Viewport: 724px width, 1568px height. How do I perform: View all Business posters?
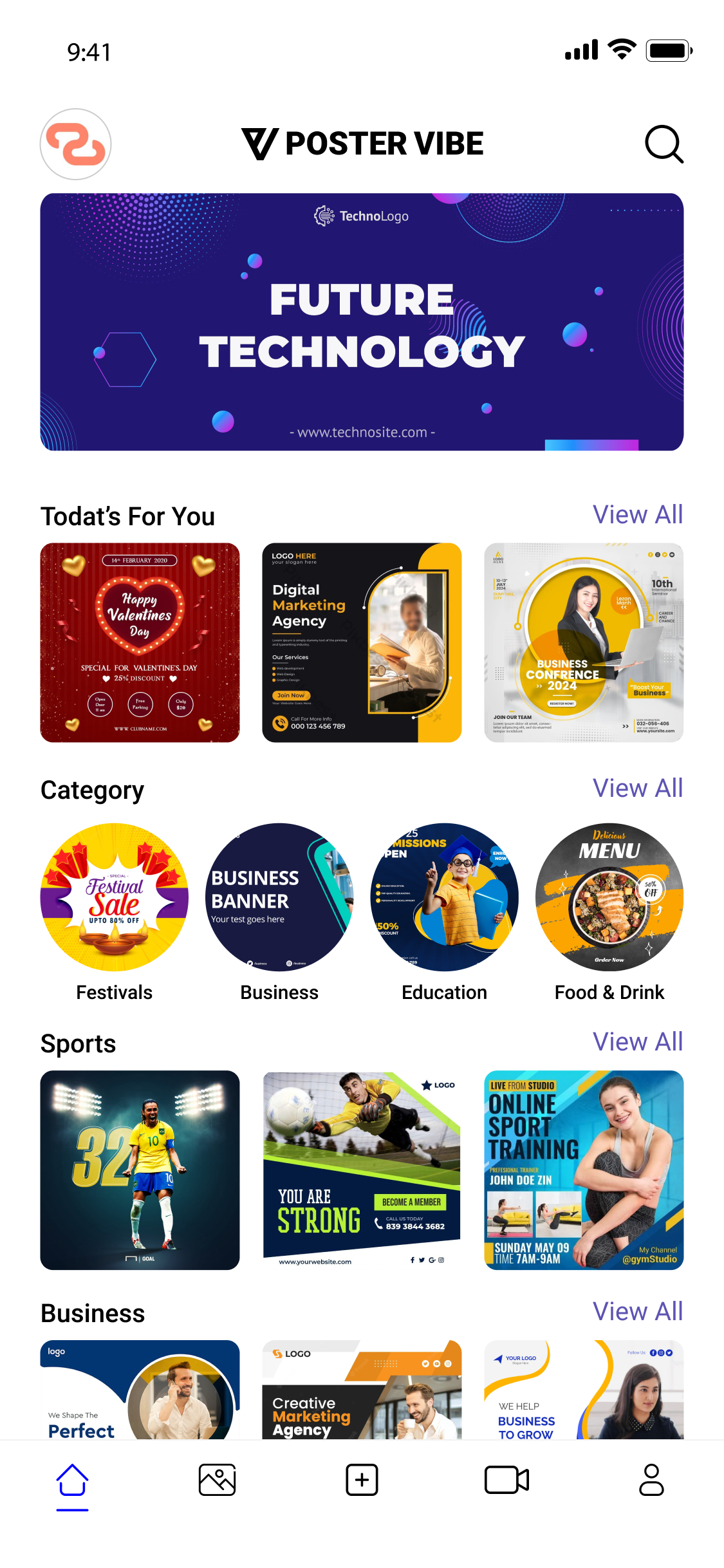pos(637,1312)
